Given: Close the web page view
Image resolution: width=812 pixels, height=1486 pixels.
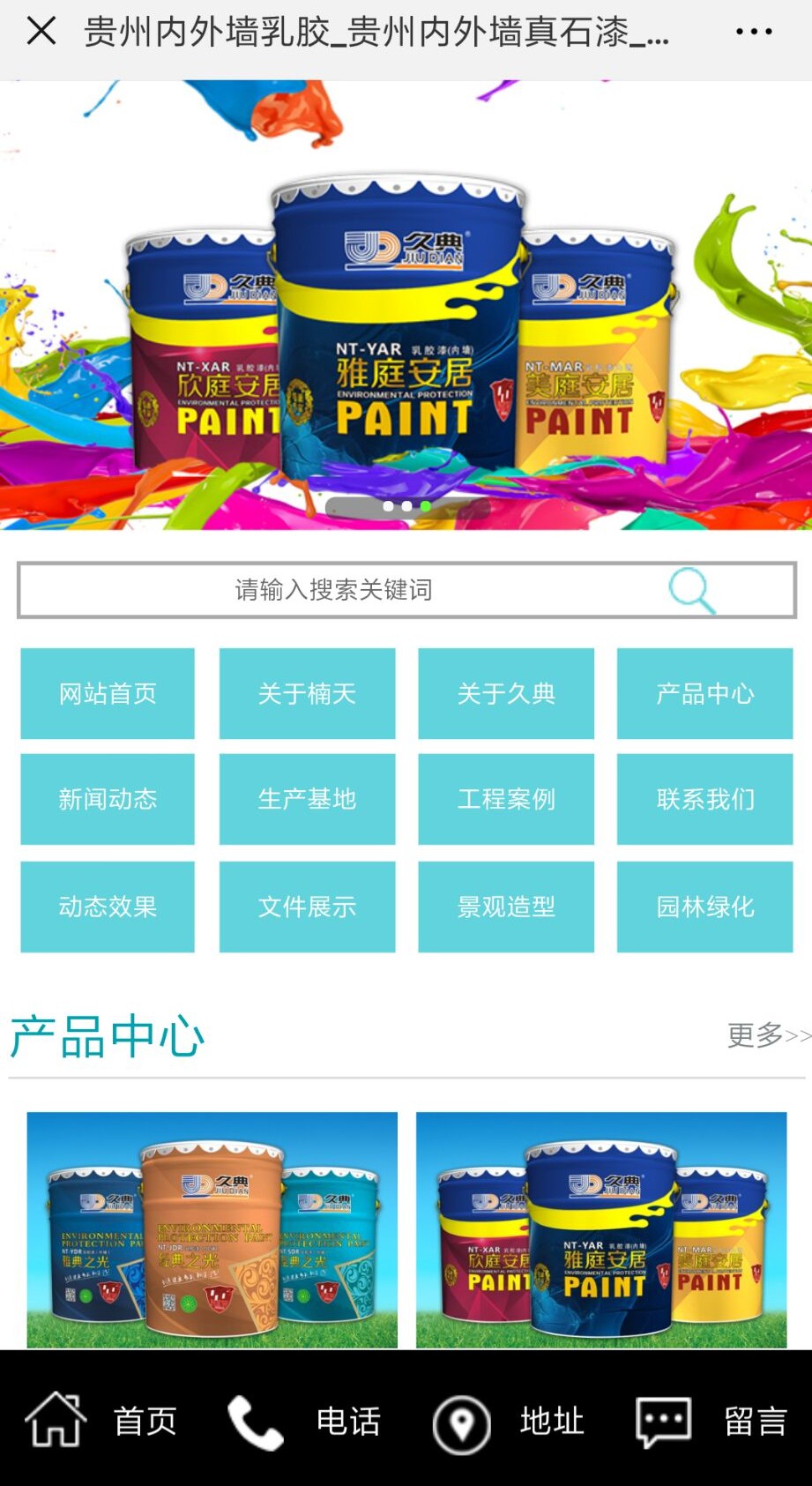Looking at the screenshot, I should [x=41, y=32].
